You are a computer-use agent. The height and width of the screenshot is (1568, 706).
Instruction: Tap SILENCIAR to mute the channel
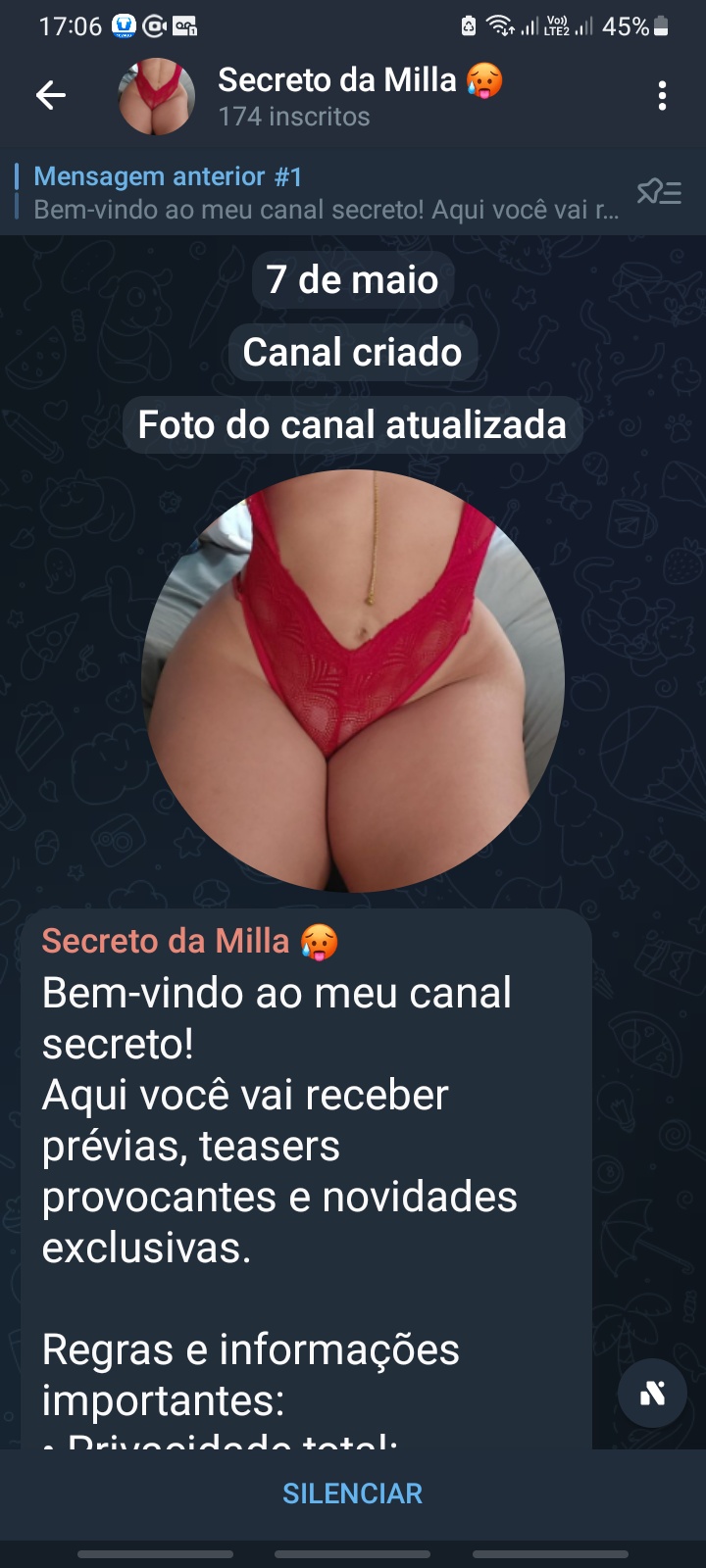click(x=353, y=1494)
